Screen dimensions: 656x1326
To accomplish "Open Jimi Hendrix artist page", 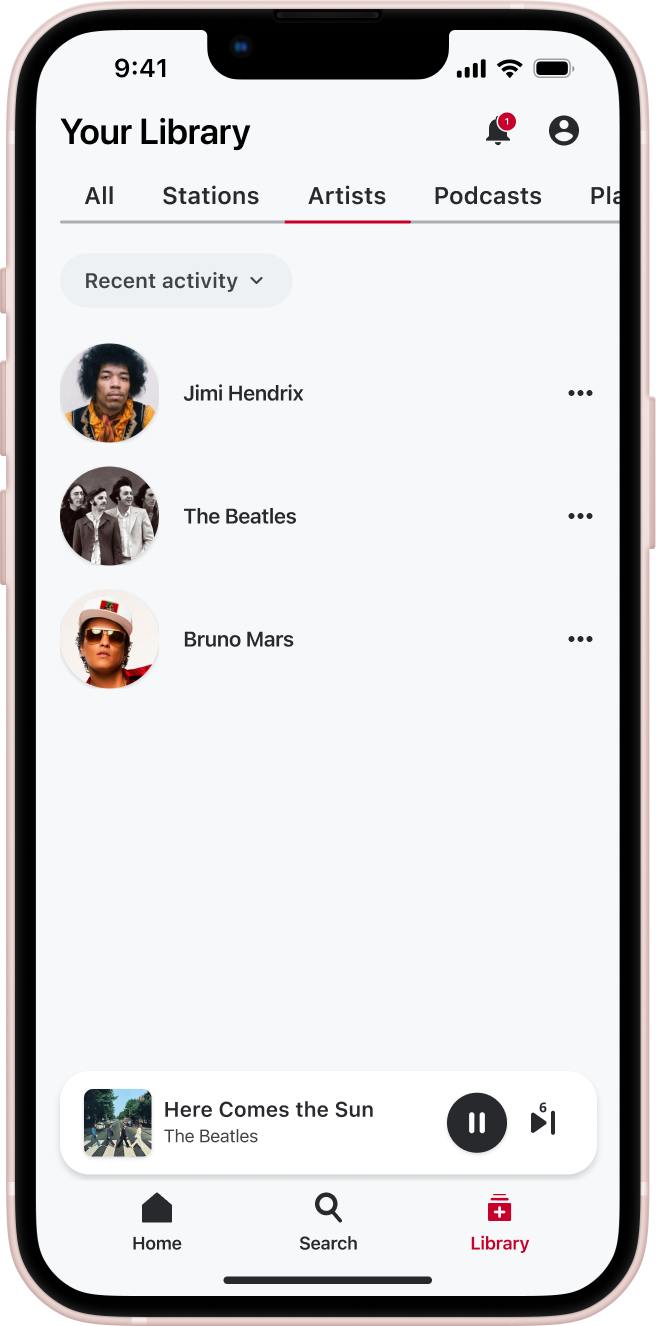I will (243, 393).
